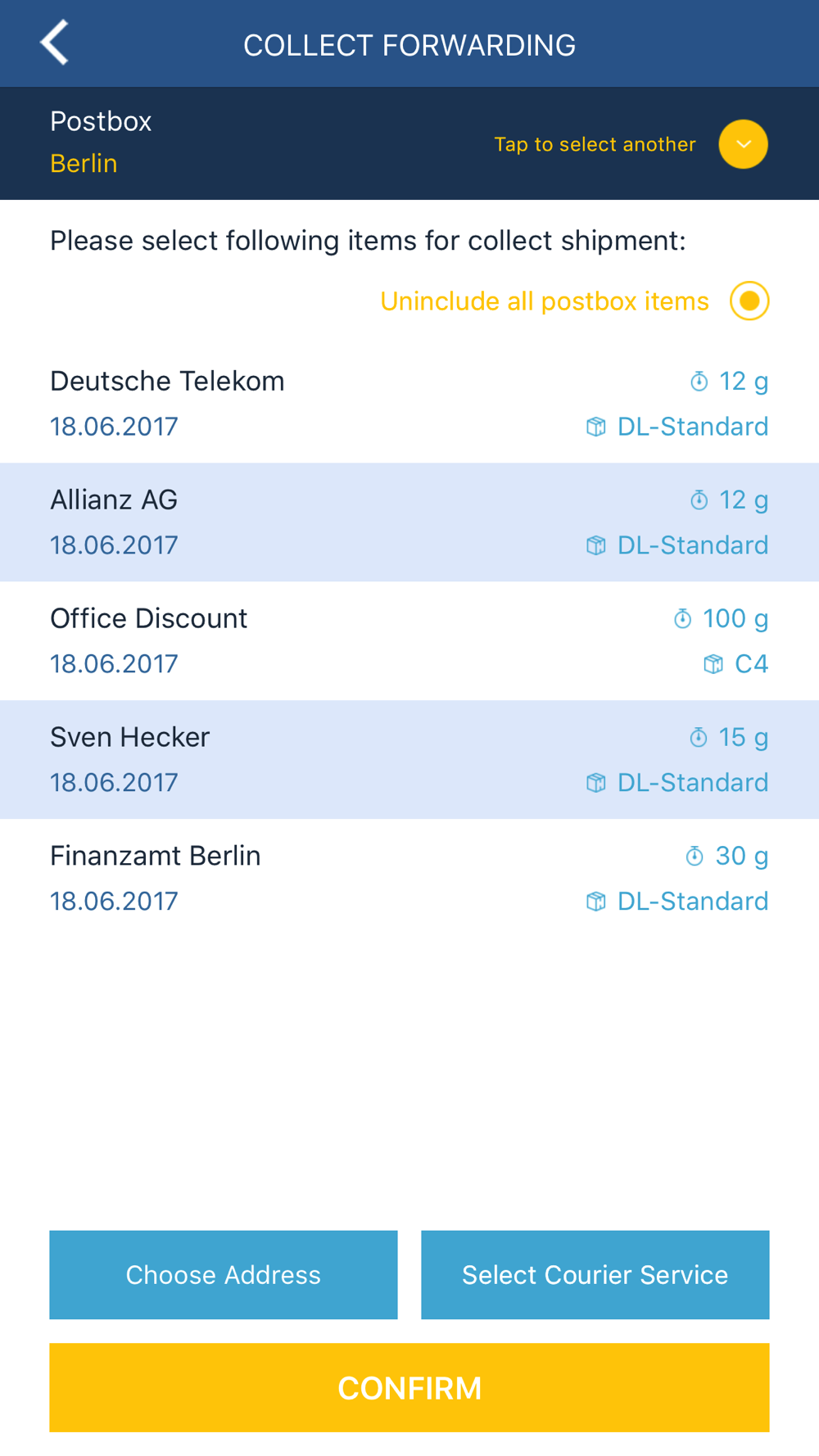Deselect the Sven Hecker item
This screenshot has width=819, height=1456.
pyautogui.click(x=409, y=760)
